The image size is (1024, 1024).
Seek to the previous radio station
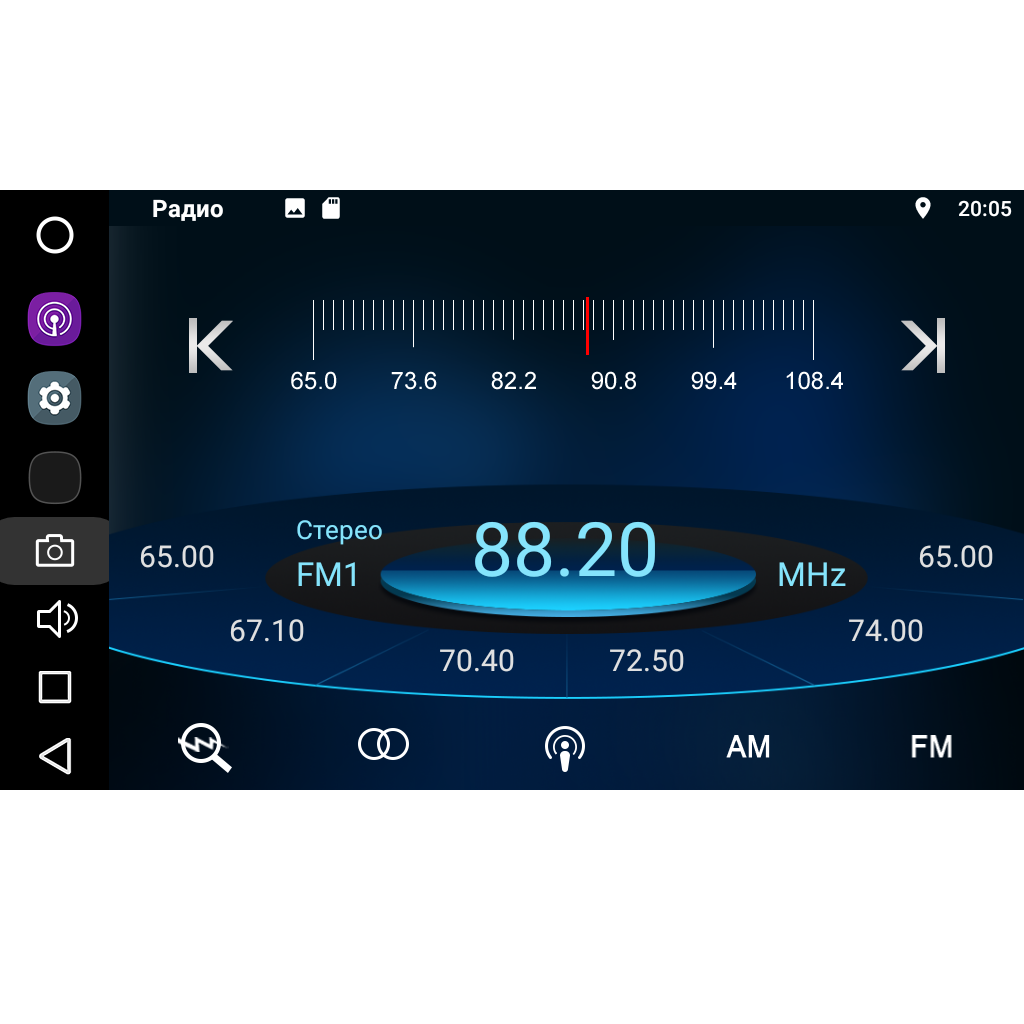click(x=210, y=346)
